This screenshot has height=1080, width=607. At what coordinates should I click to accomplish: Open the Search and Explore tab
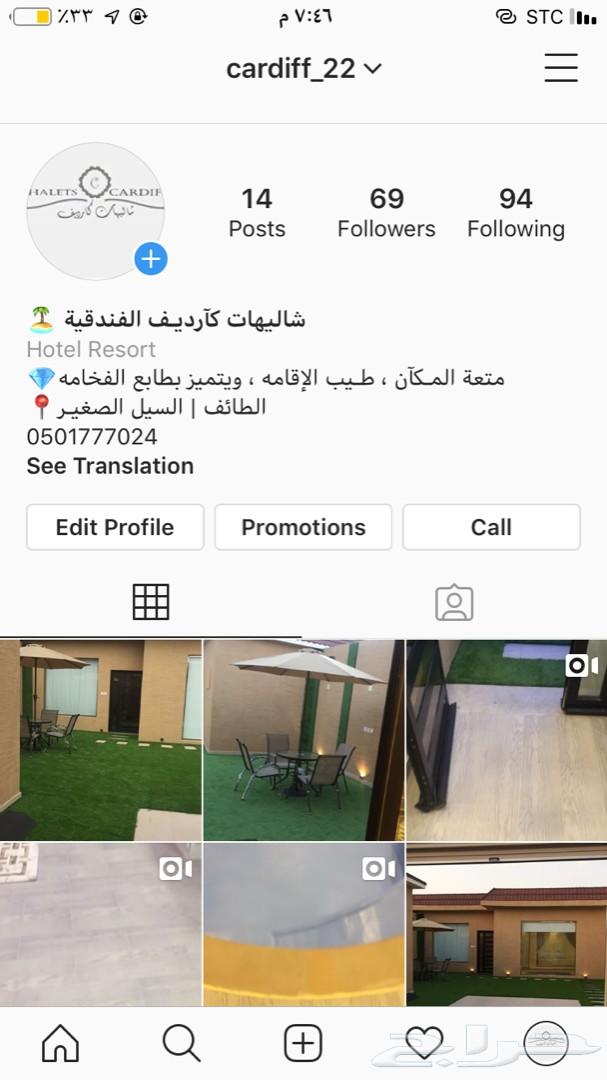[x=181, y=1043]
